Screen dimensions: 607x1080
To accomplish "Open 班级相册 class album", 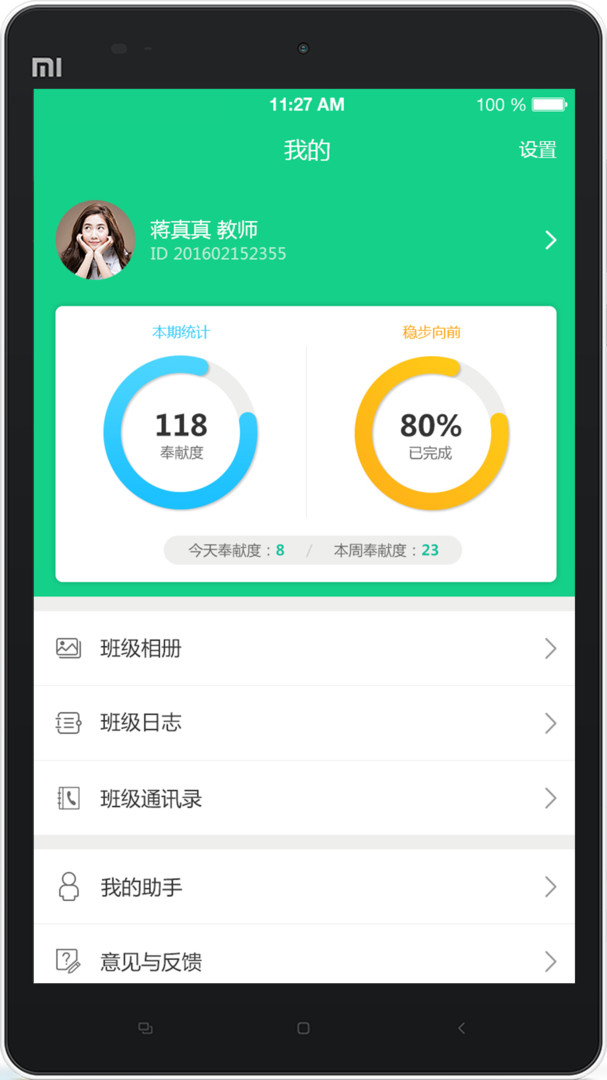I will pos(304,649).
